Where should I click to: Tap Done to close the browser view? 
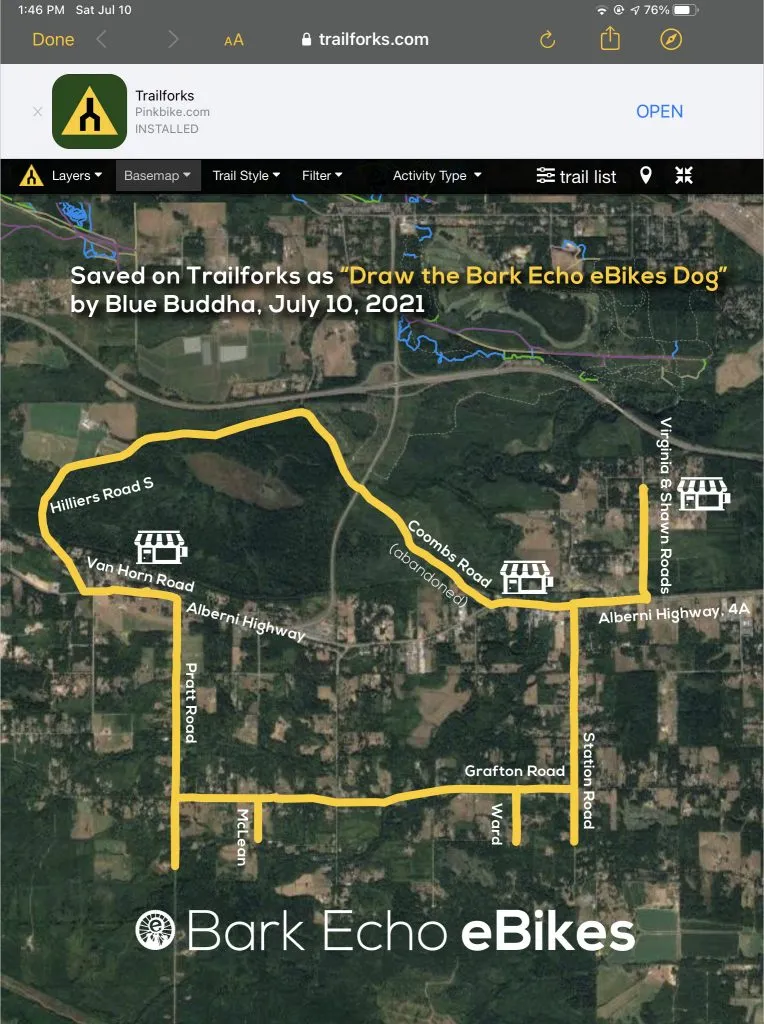(53, 40)
